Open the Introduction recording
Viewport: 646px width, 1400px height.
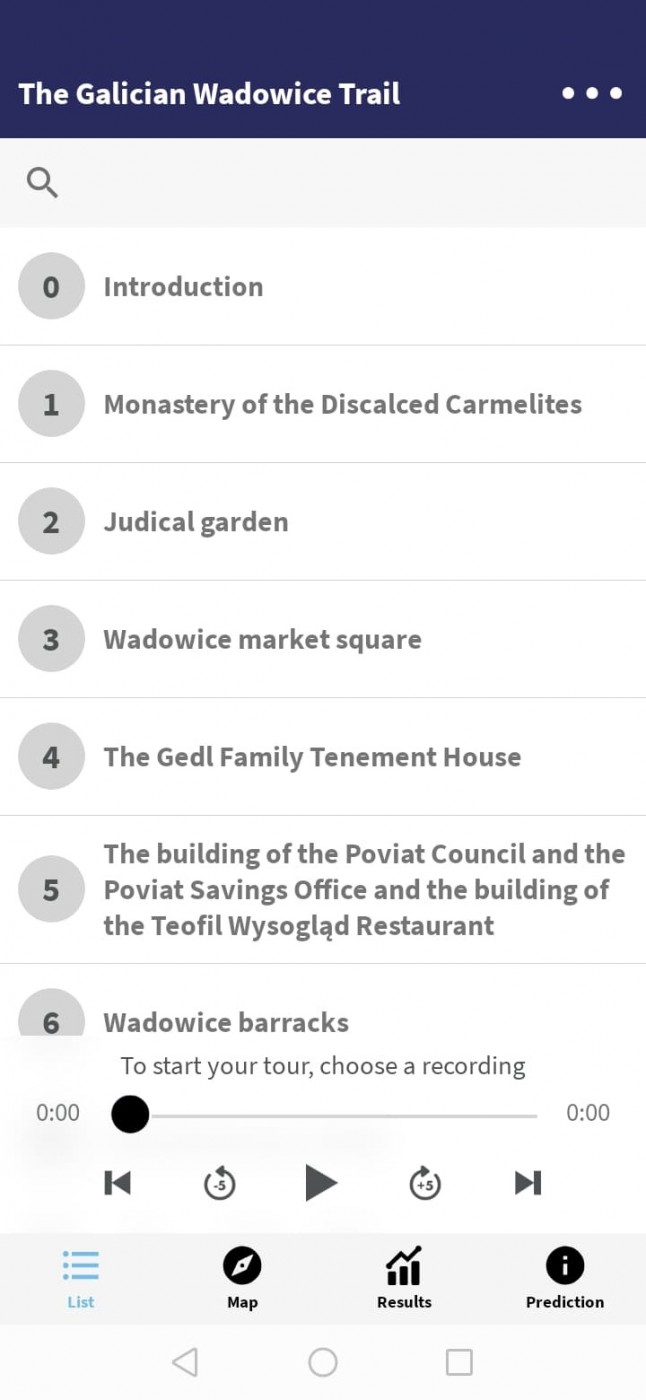(323, 287)
